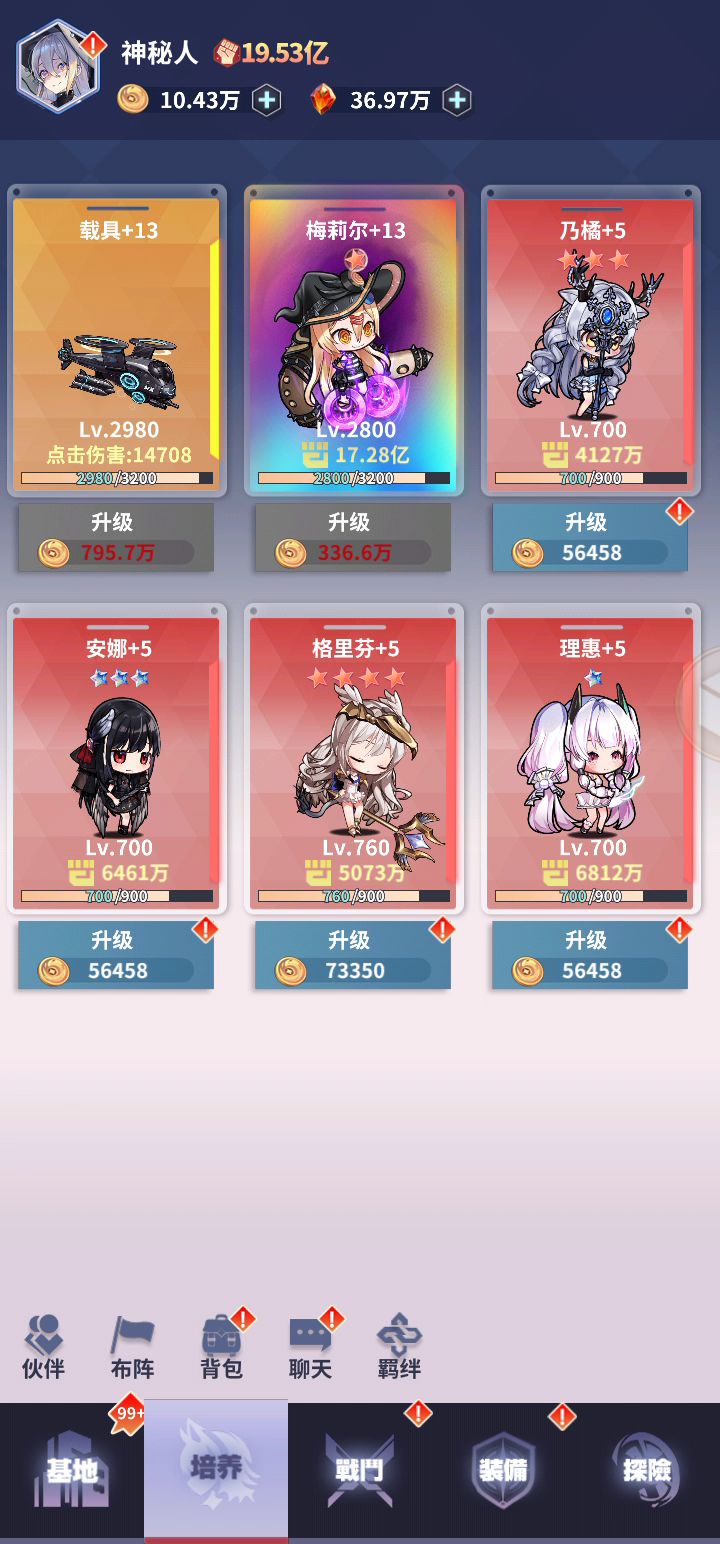Level up 乃橘 using 升级 button
The image size is (720, 1544).
click(x=590, y=538)
